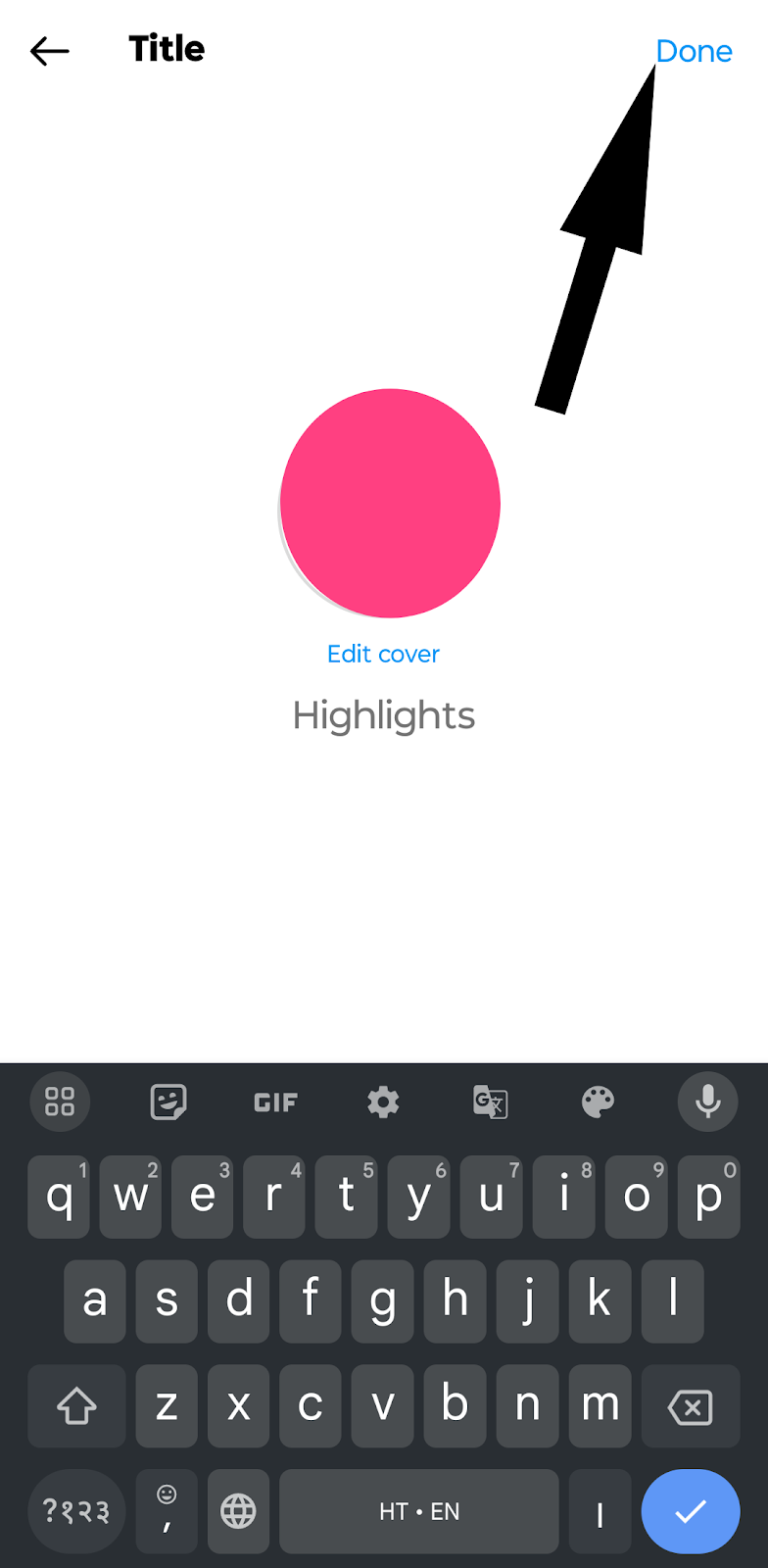Start voice input with the microphone
Screen dimensions: 768x1568
[707, 1102]
